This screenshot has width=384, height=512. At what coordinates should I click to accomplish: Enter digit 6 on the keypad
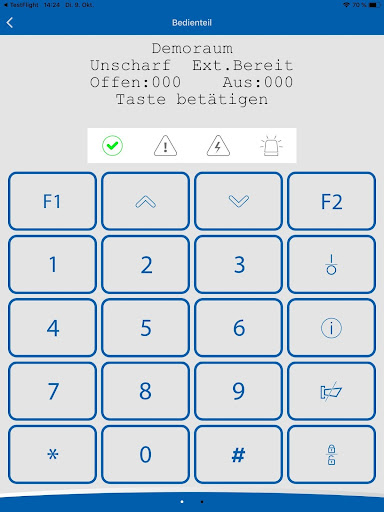click(x=238, y=328)
